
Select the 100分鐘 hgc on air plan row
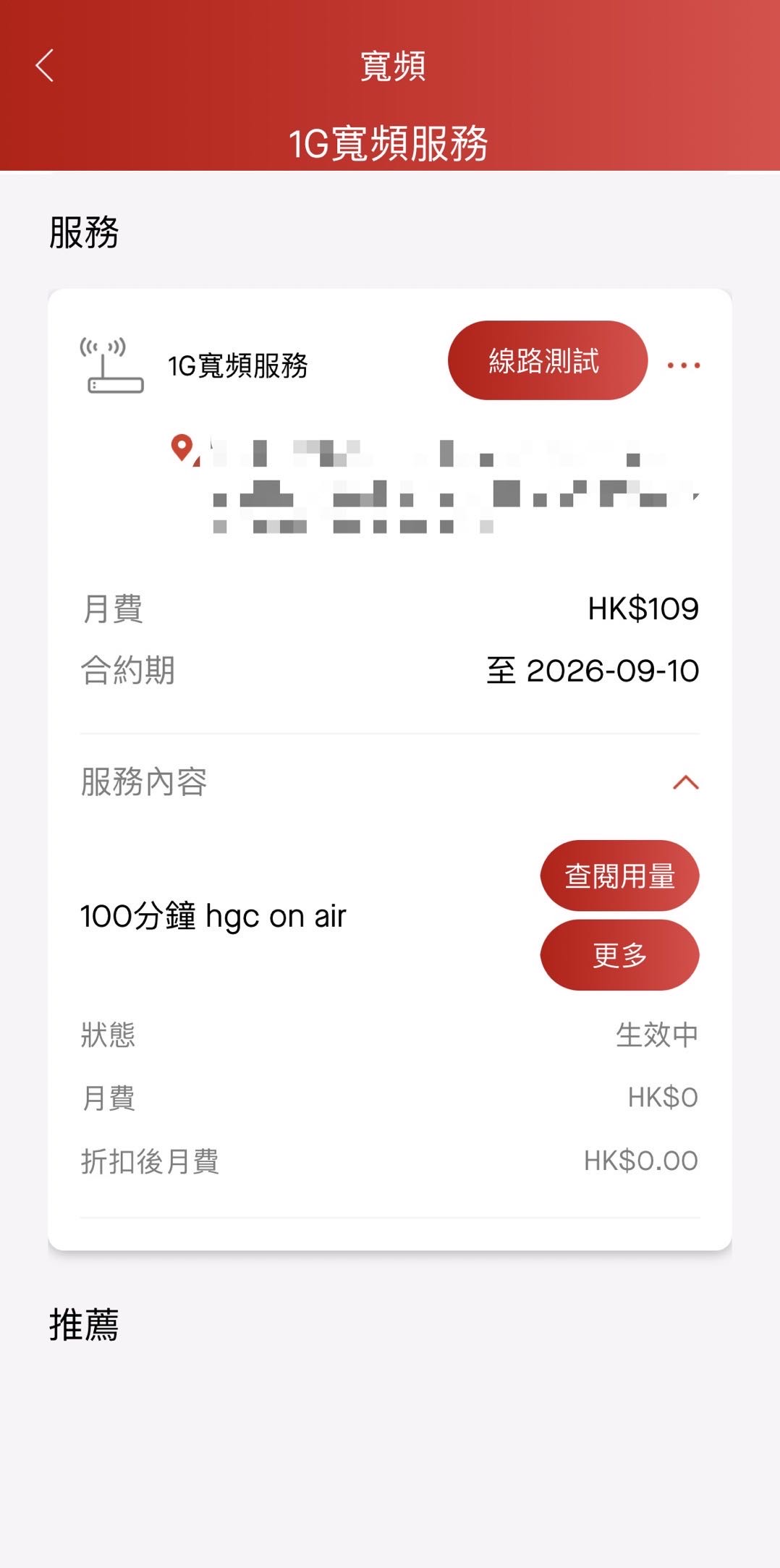point(213,915)
